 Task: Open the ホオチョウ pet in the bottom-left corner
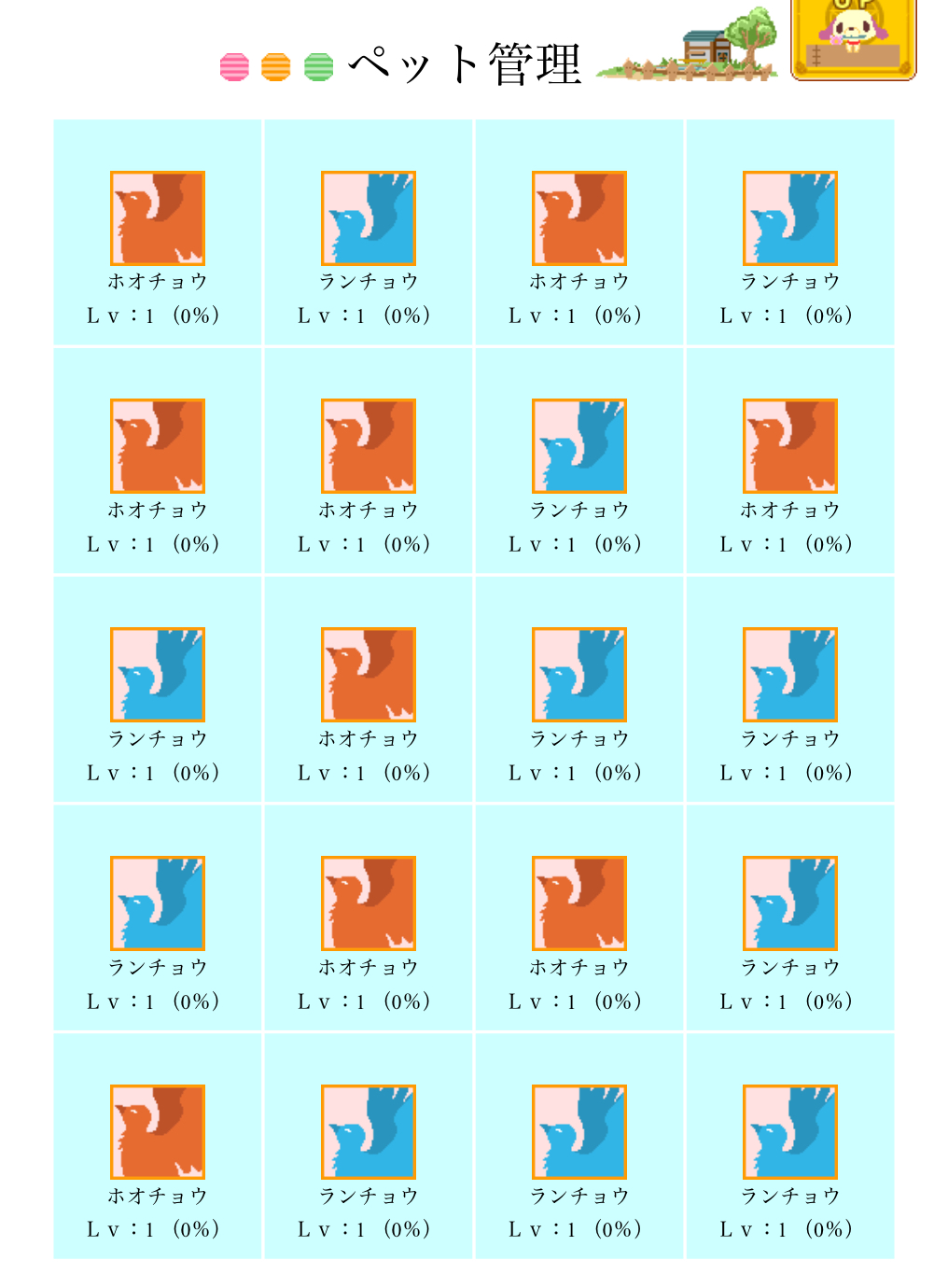(x=158, y=1131)
